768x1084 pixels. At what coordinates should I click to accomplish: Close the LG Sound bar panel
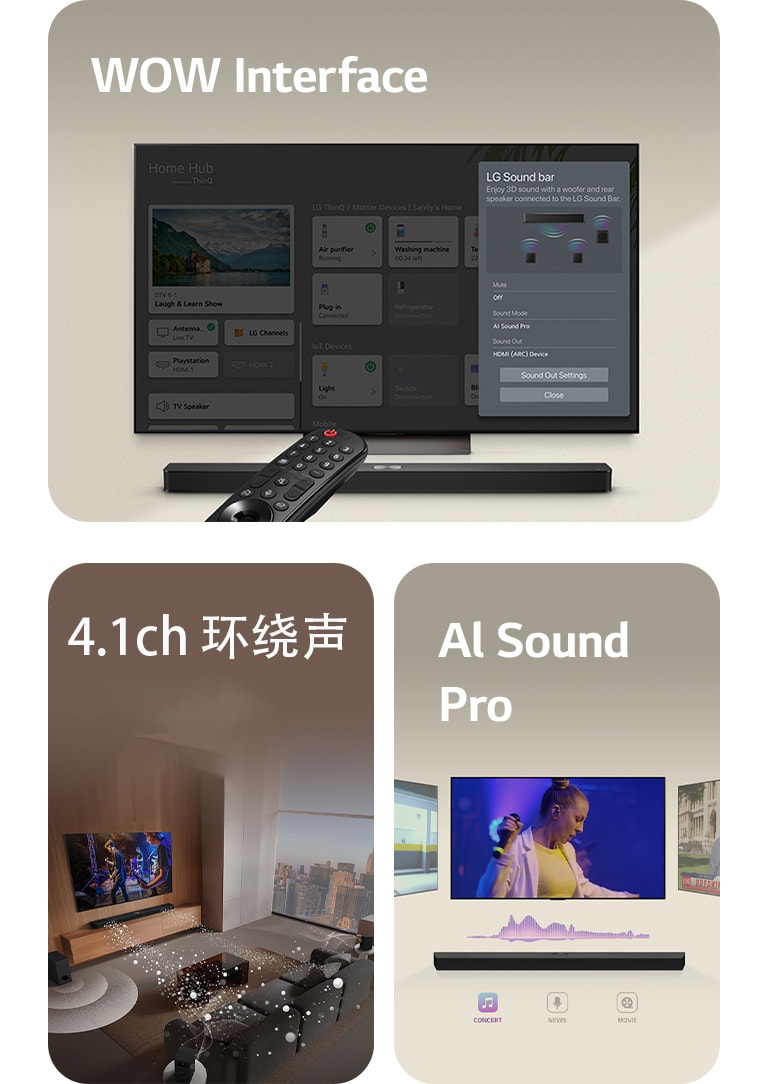coord(556,395)
